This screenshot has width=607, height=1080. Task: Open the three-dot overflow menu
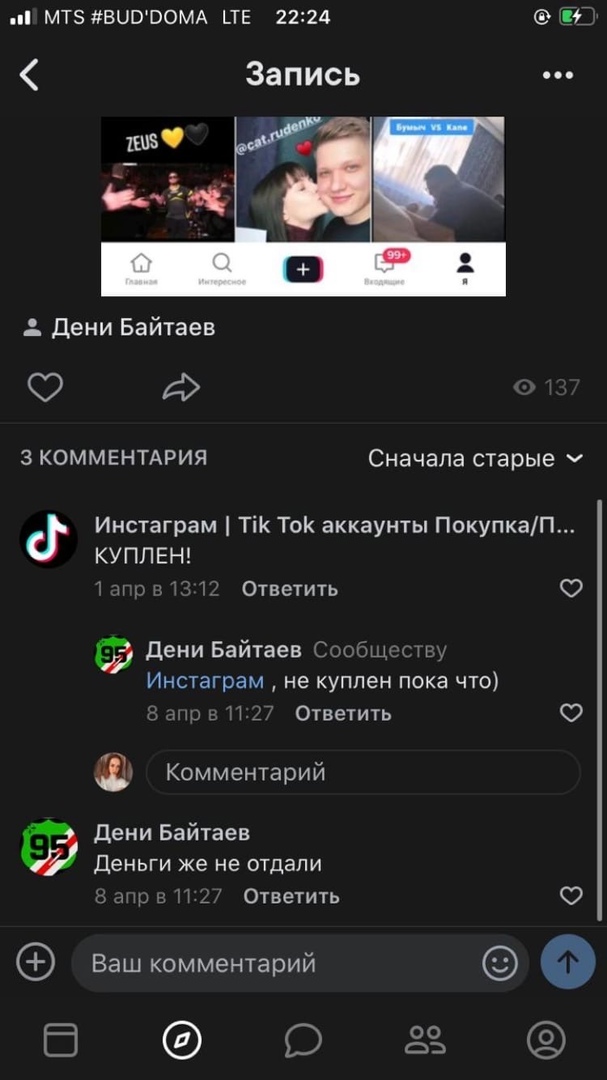tap(557, 75)
